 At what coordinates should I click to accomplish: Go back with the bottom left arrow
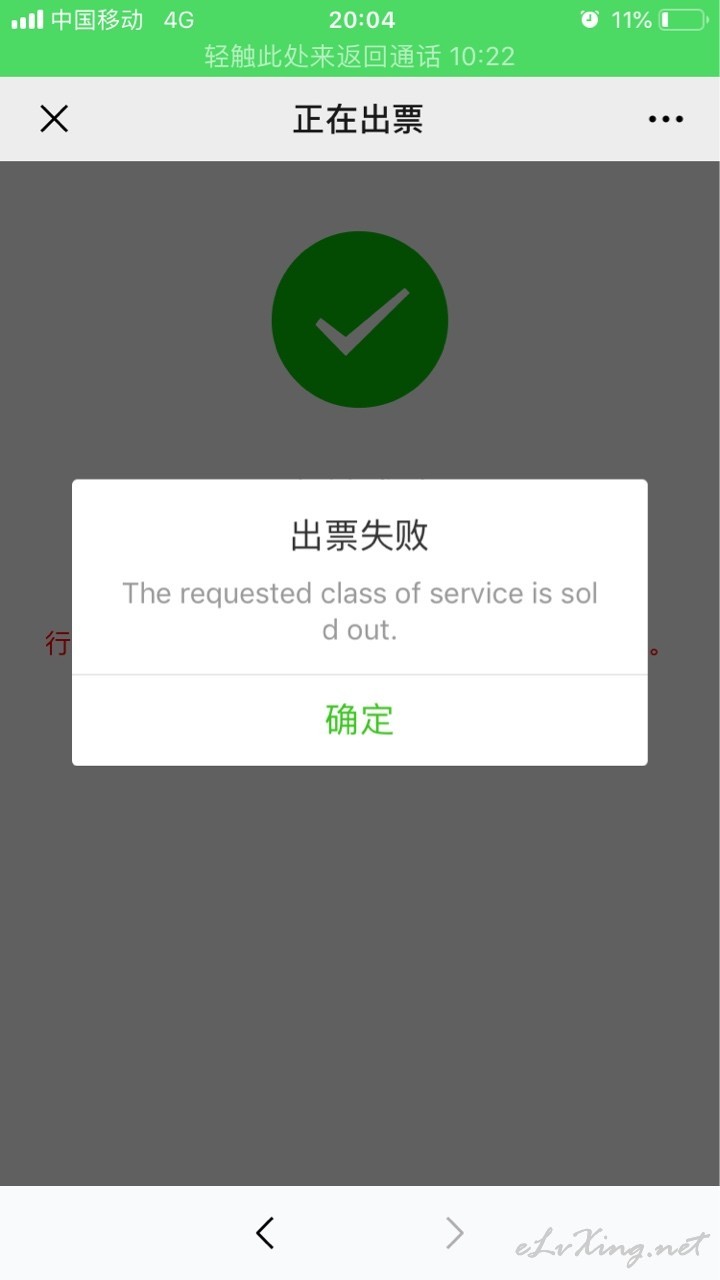pos(265,1233)
